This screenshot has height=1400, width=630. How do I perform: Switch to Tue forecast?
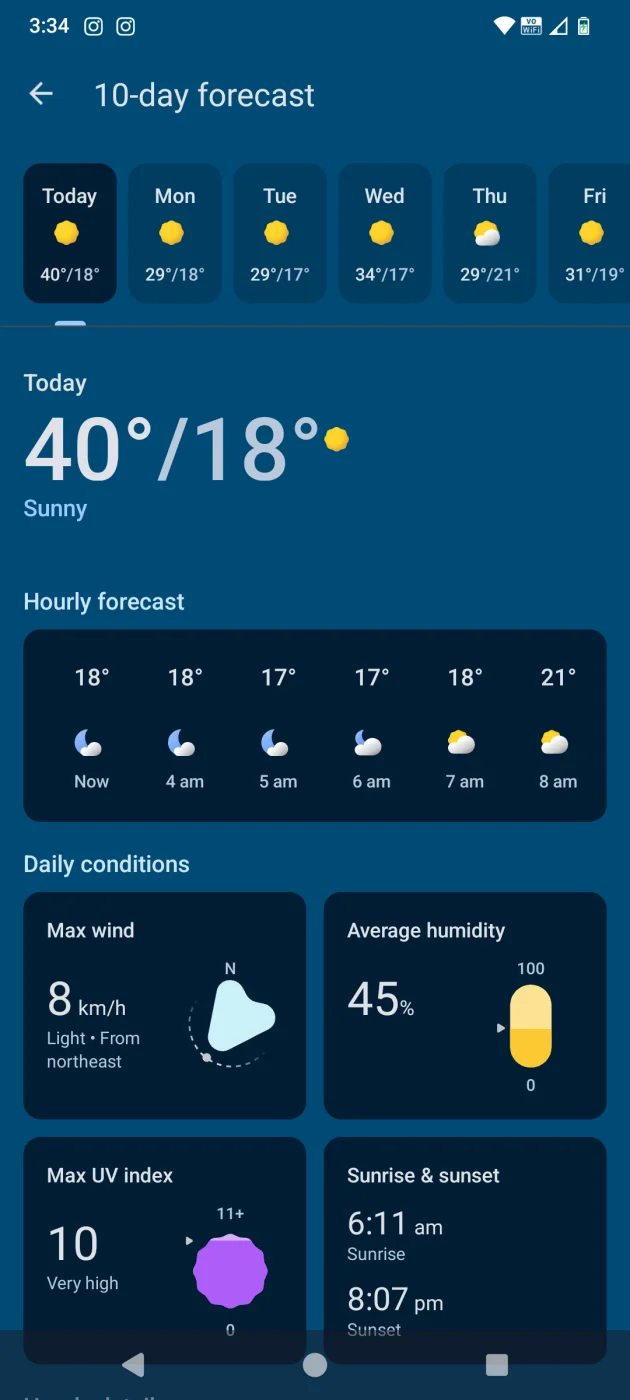point(280,233)
